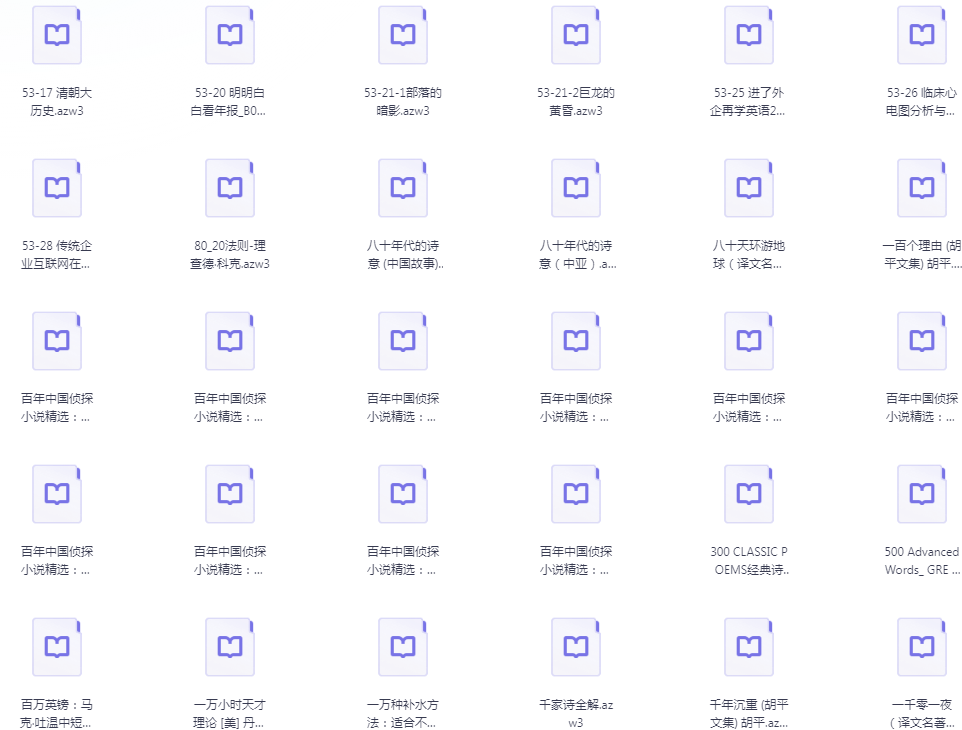This screenshot has width=962, height=730.
Task: Open 八十天环游地球 ebook
Action: [x=749, y=189]
